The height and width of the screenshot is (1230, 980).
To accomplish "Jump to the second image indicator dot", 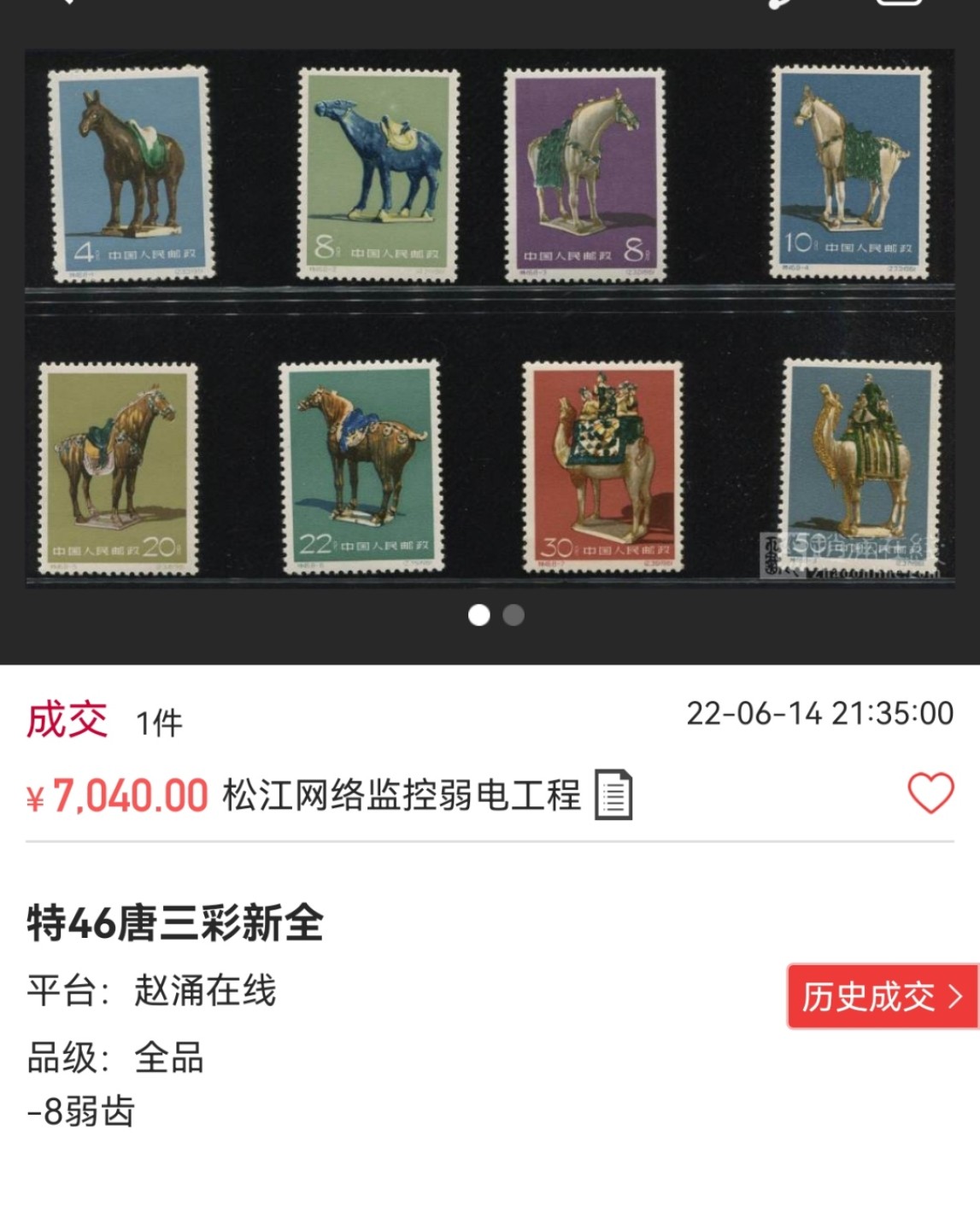I will pos(513,615).
